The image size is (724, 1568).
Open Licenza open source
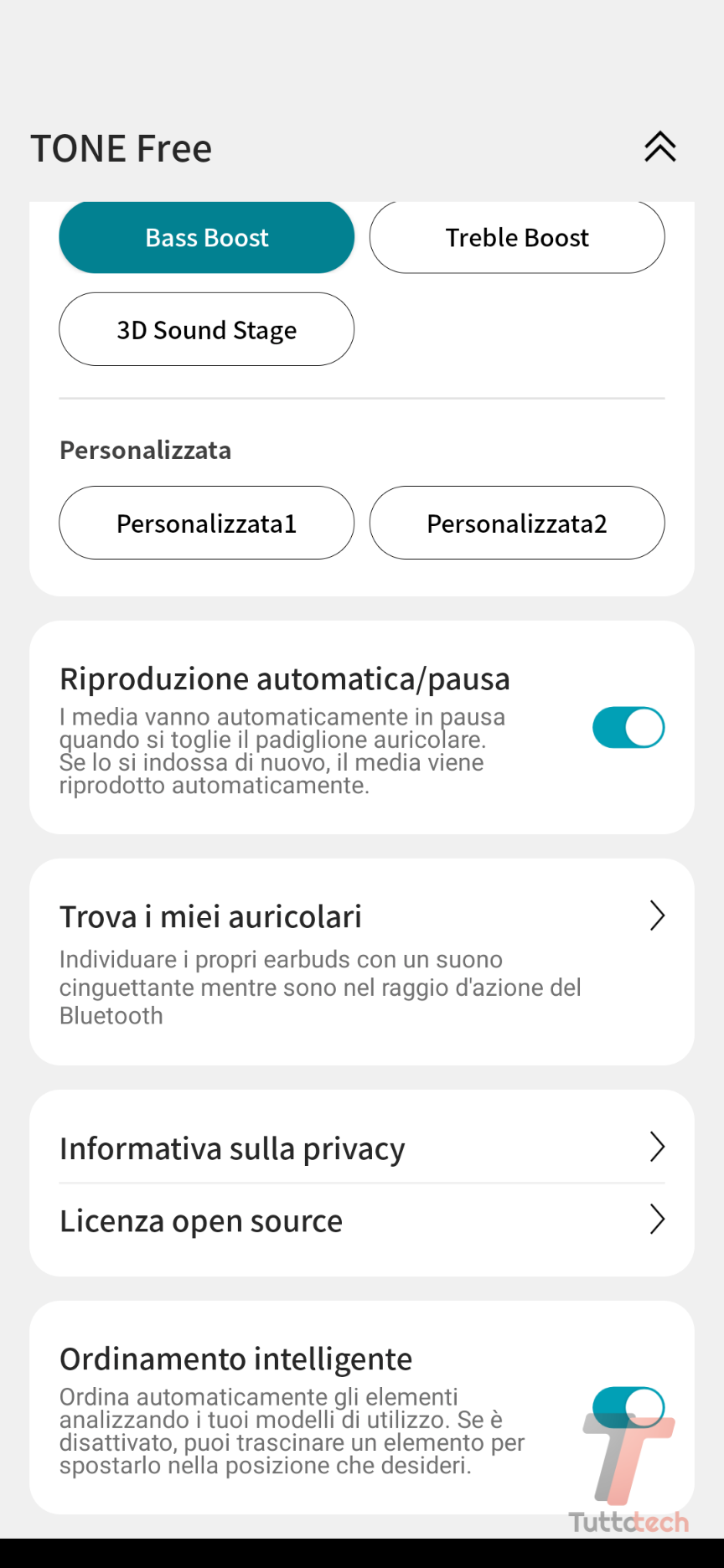(x=362, y=1220)
